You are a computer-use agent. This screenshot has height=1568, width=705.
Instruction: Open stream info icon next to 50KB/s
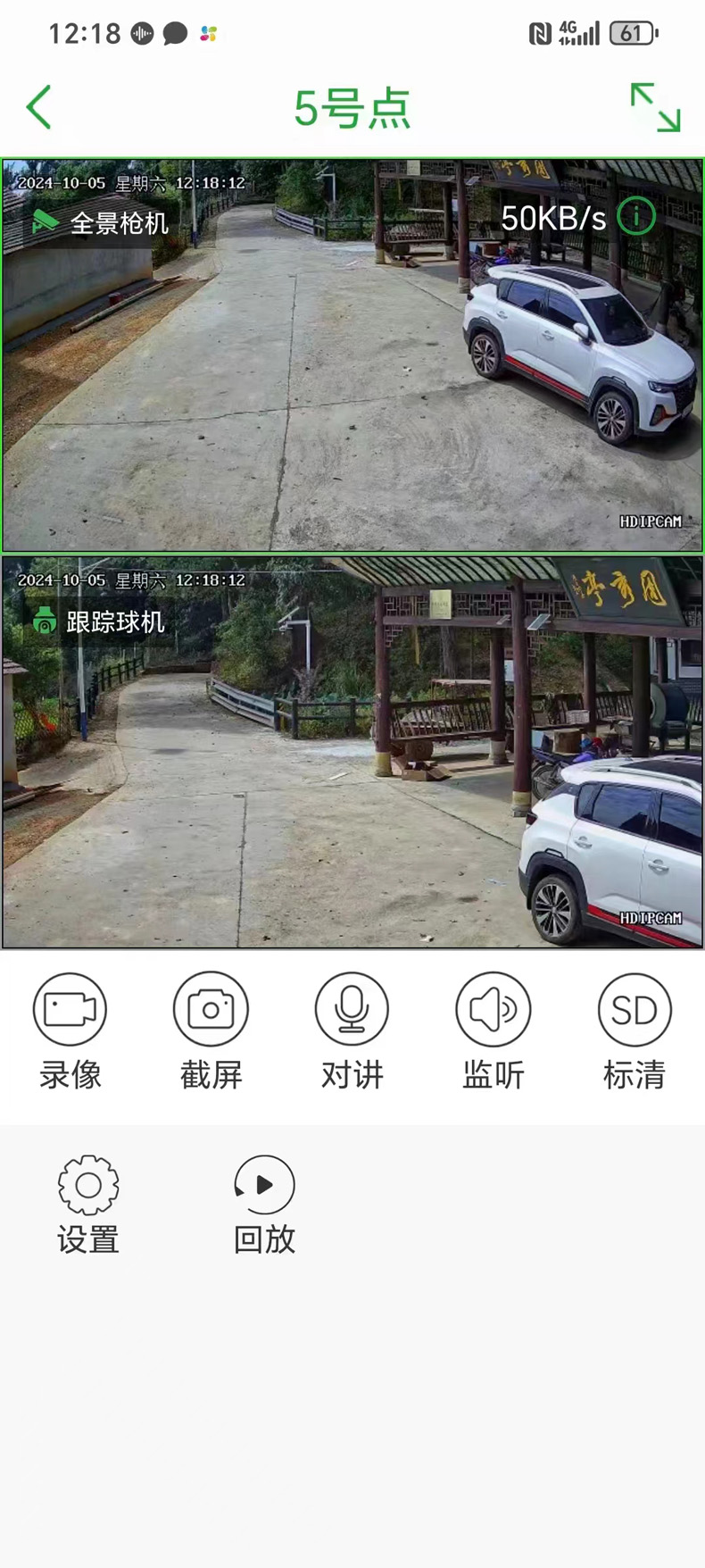coord(636,217)
